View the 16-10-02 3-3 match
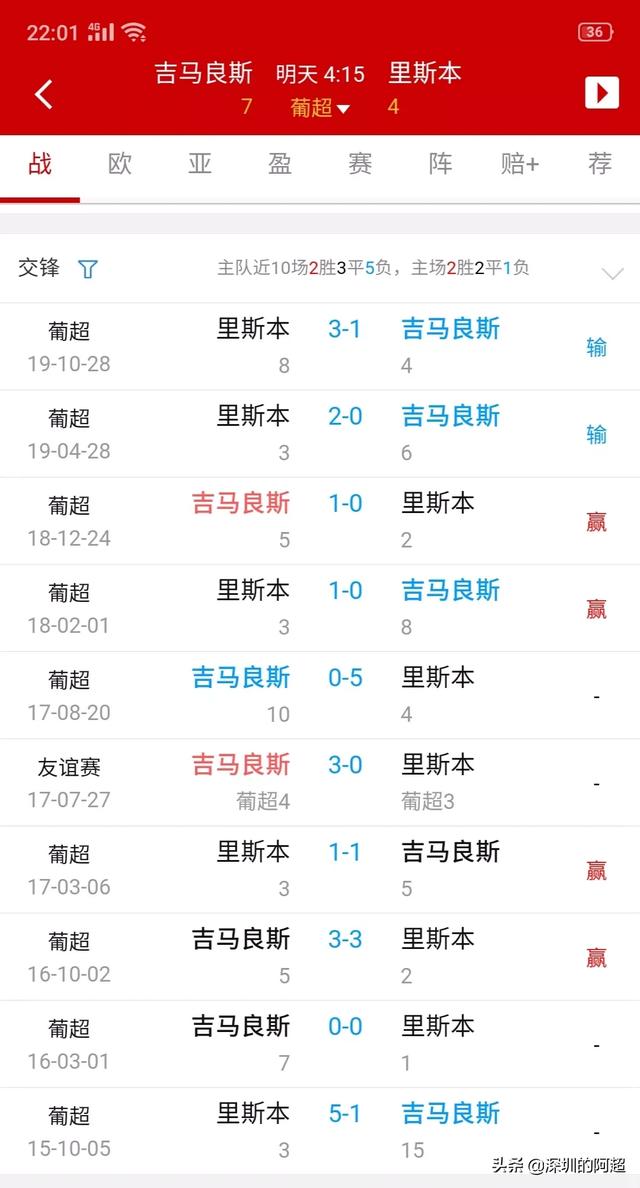The image size is (640, 1188). click(x=344, y=955)
